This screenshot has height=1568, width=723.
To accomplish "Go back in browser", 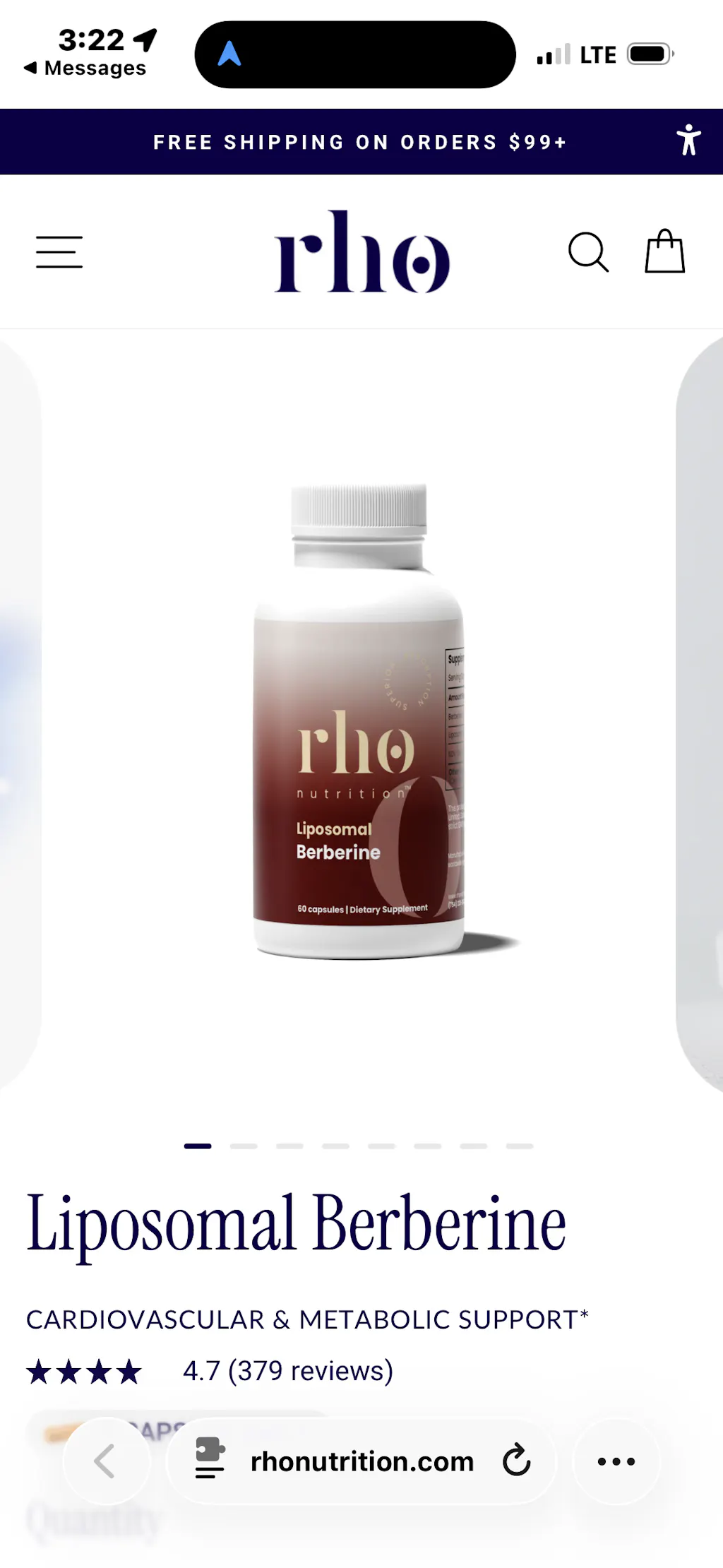I will pyautogui.click(x=106, y=1461).
